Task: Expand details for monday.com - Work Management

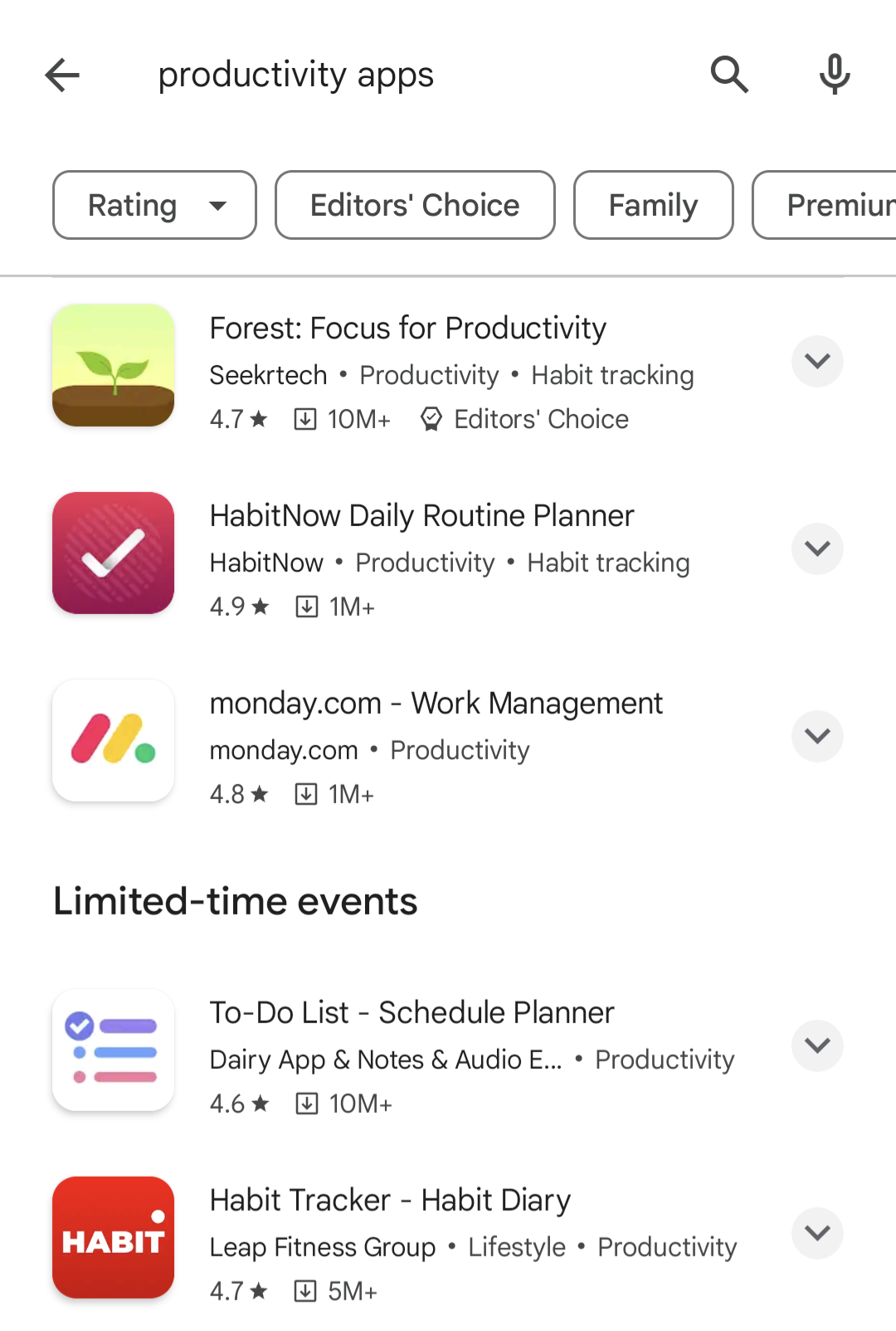Action: 817,736
